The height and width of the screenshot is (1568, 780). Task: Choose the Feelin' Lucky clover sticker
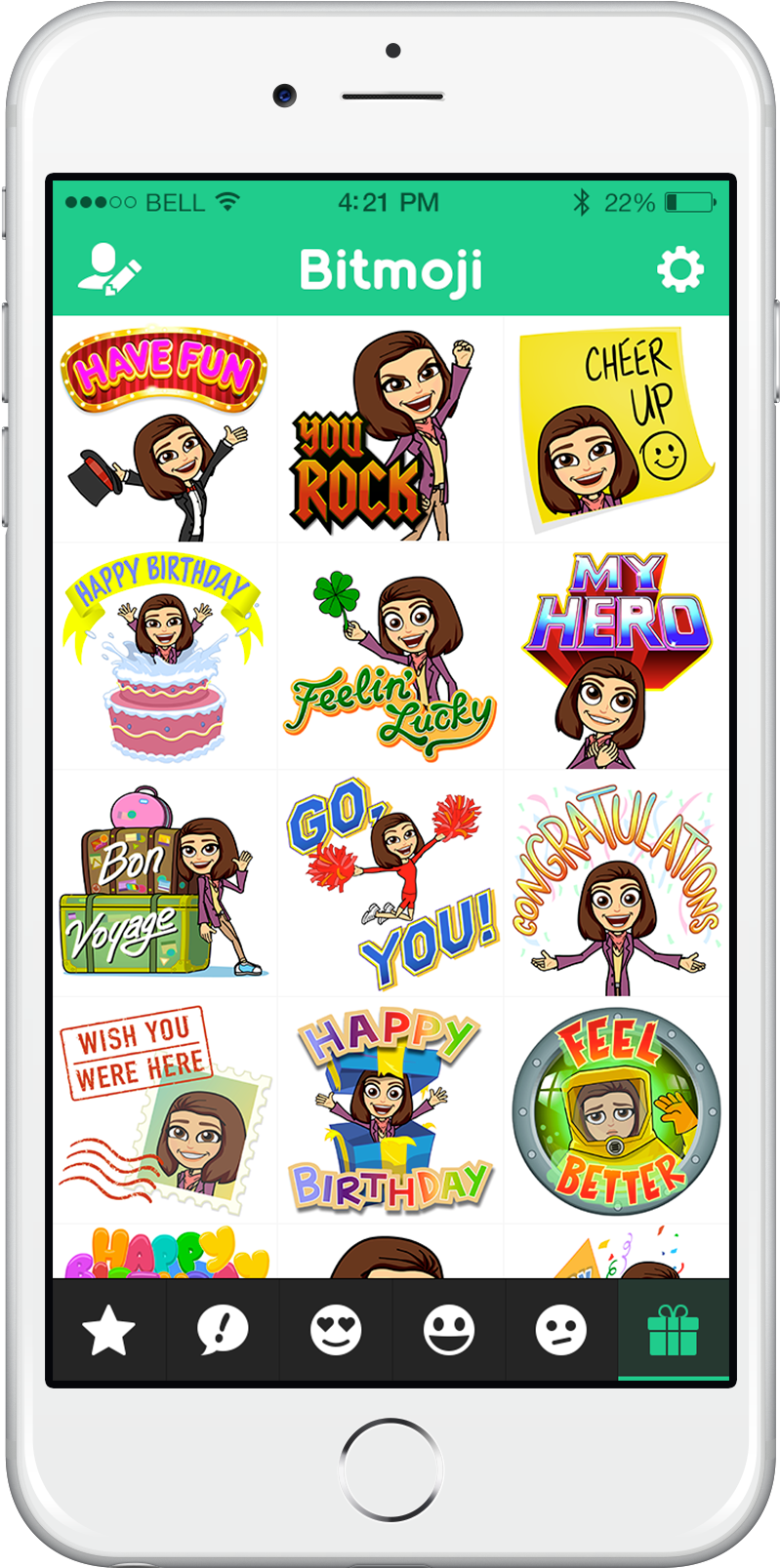point(390,657)
